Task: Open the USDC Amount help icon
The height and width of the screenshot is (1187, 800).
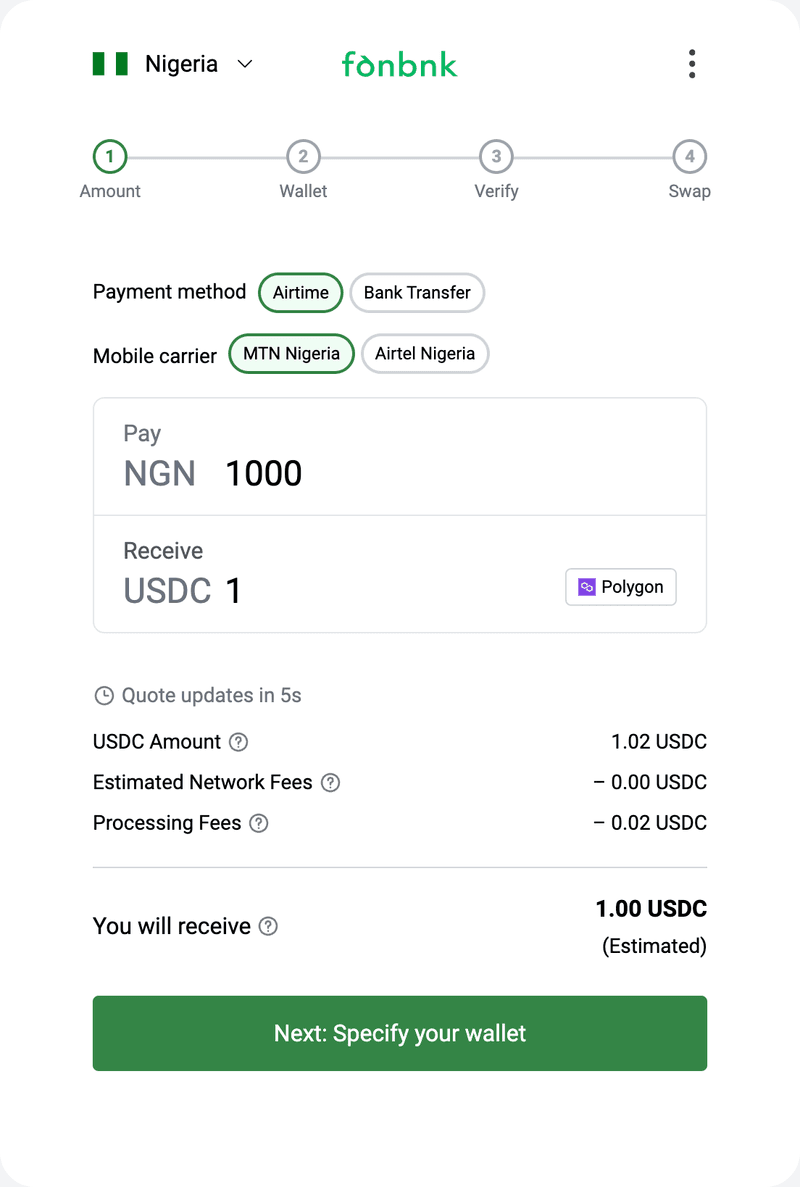Action: pyautogui.click(x=238, y=742)
